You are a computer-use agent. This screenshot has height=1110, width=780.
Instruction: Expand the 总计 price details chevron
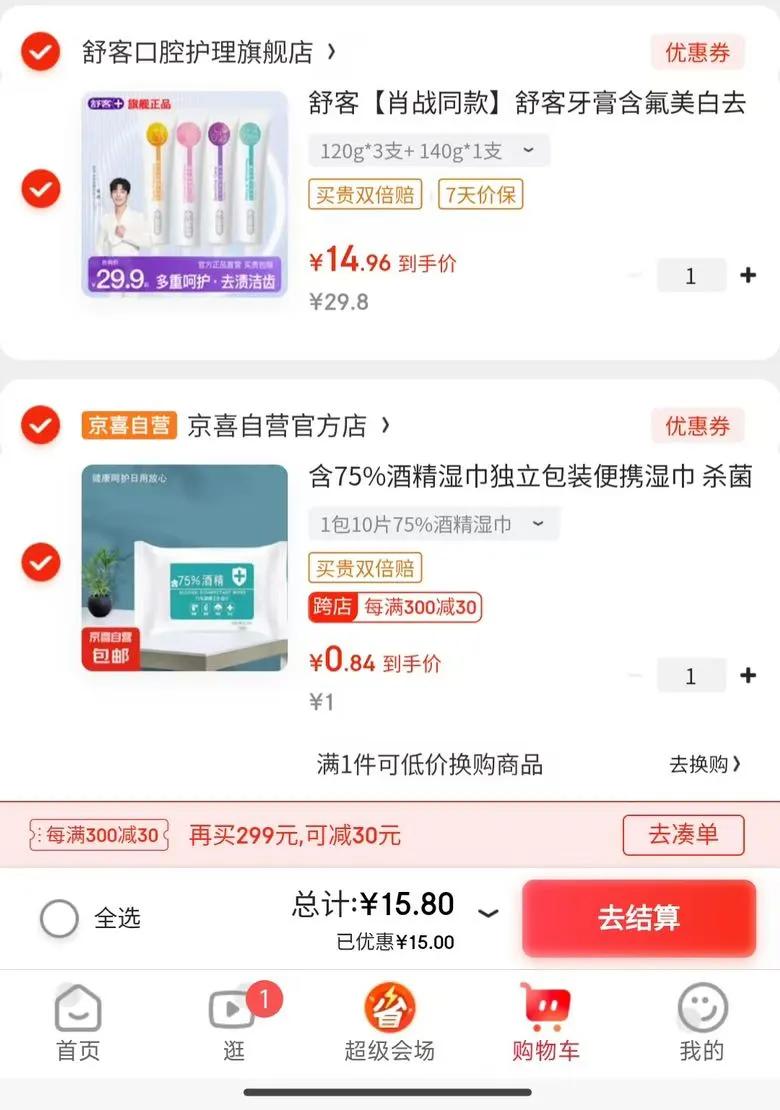(488, 913)
